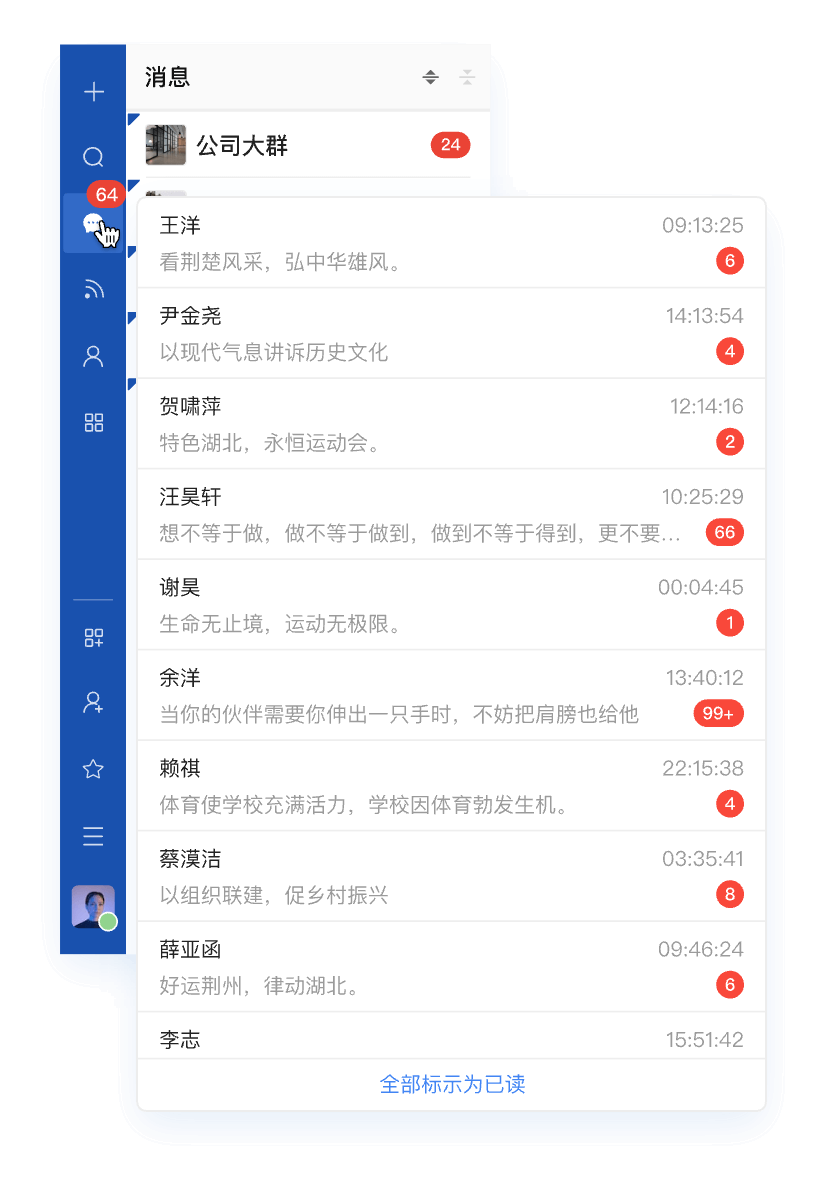
Task: Open the chat with 尹金尧
Action: 450,333
